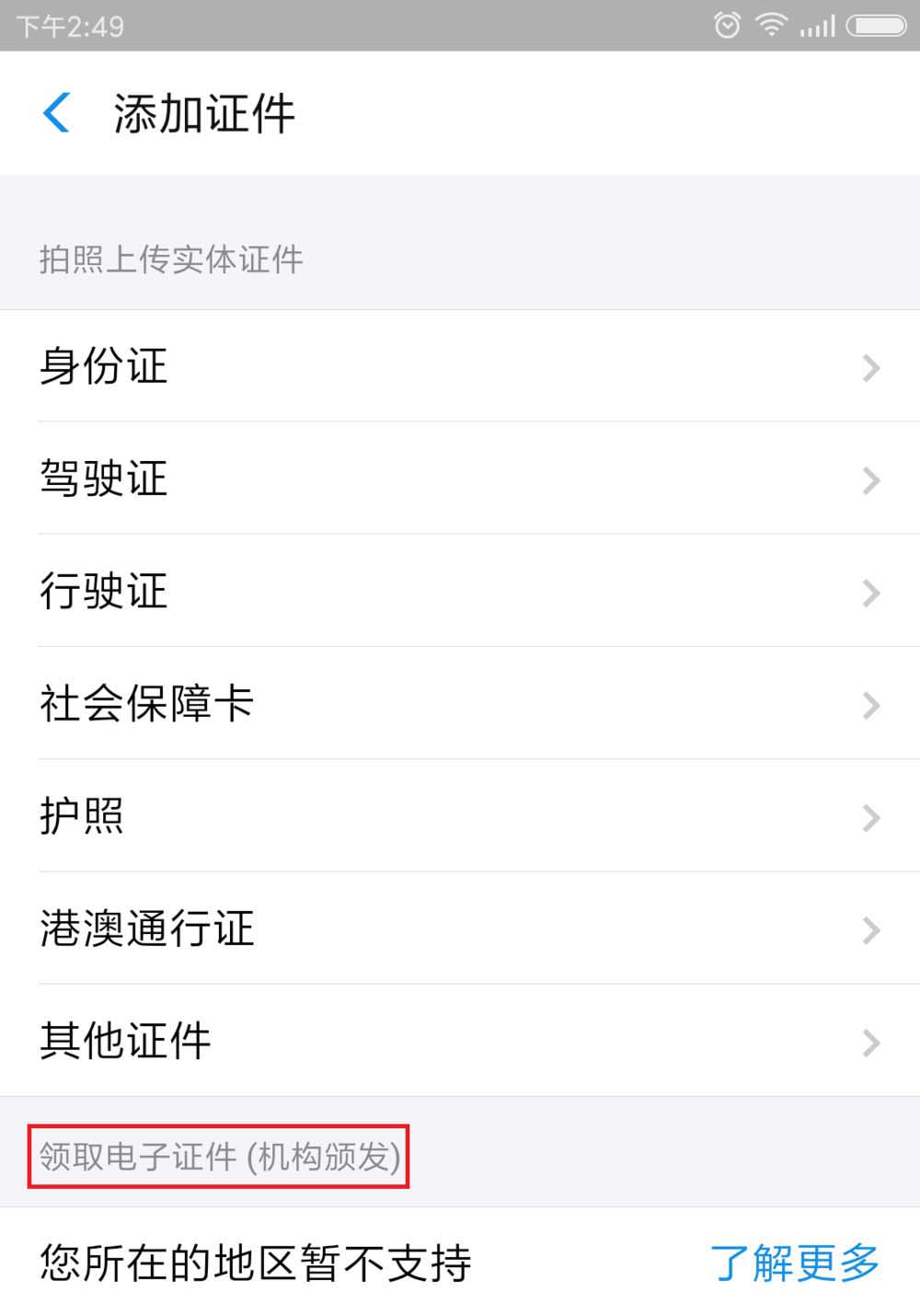Go back from 添加证件 page
Viewport: 920px width, 1316px height.
click(x=57, y=114)
